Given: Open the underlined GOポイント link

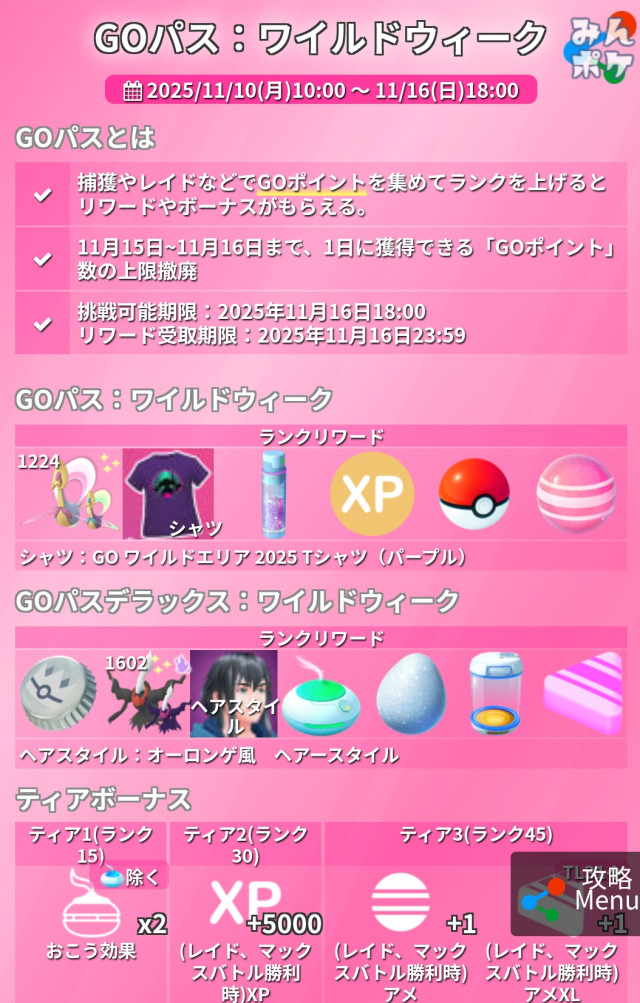Looking at the screenshot, I should 311,183.
